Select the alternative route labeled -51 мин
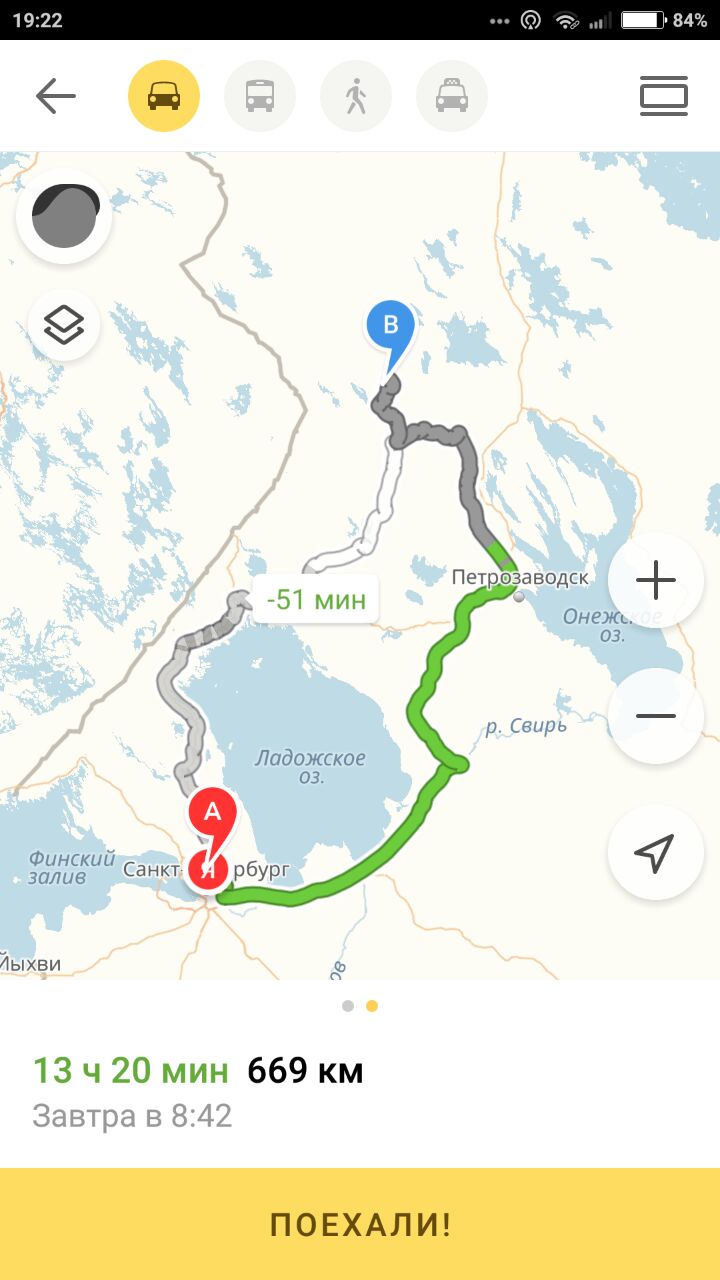 [x=316, y=600]
